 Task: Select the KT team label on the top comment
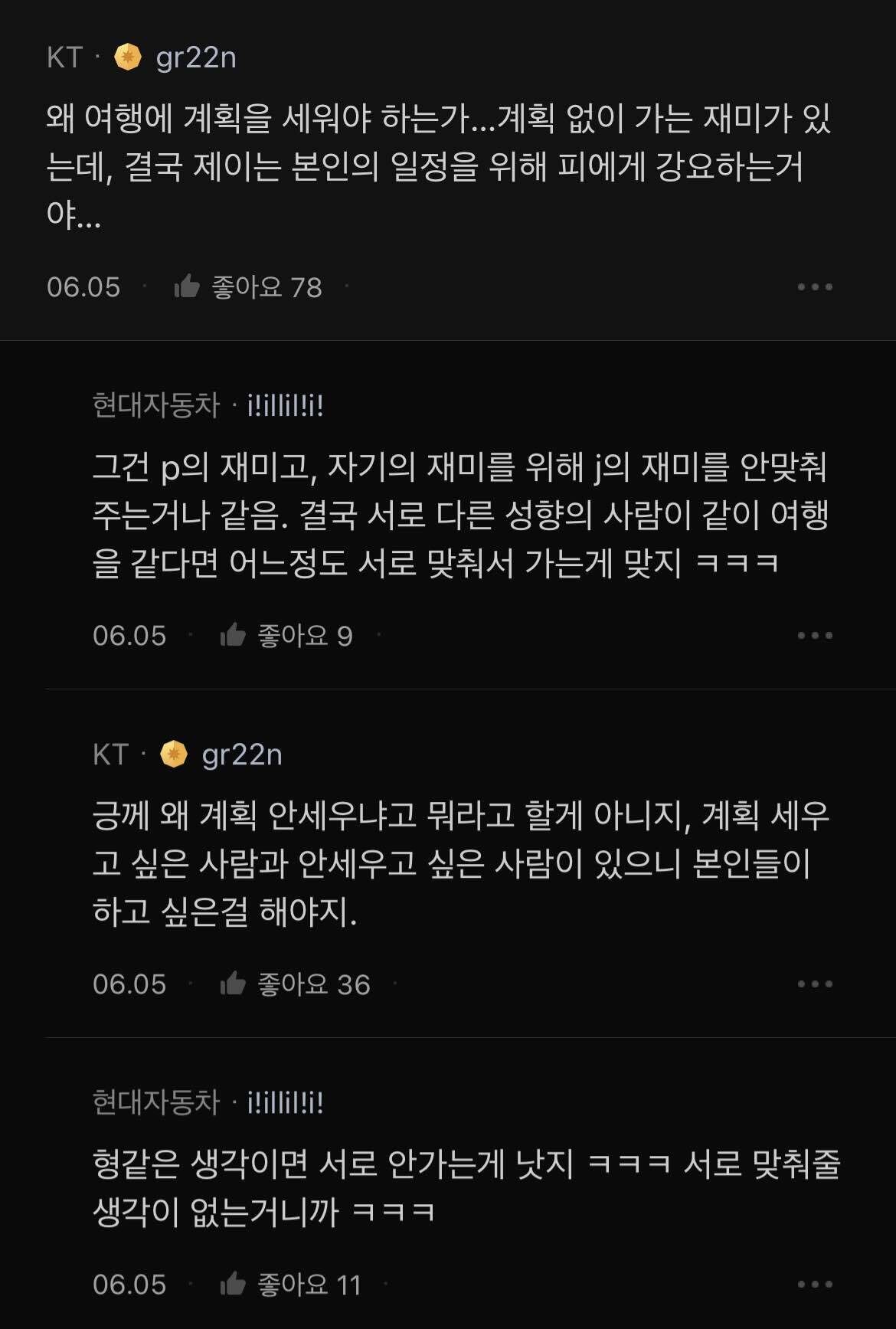pos(63,56)
